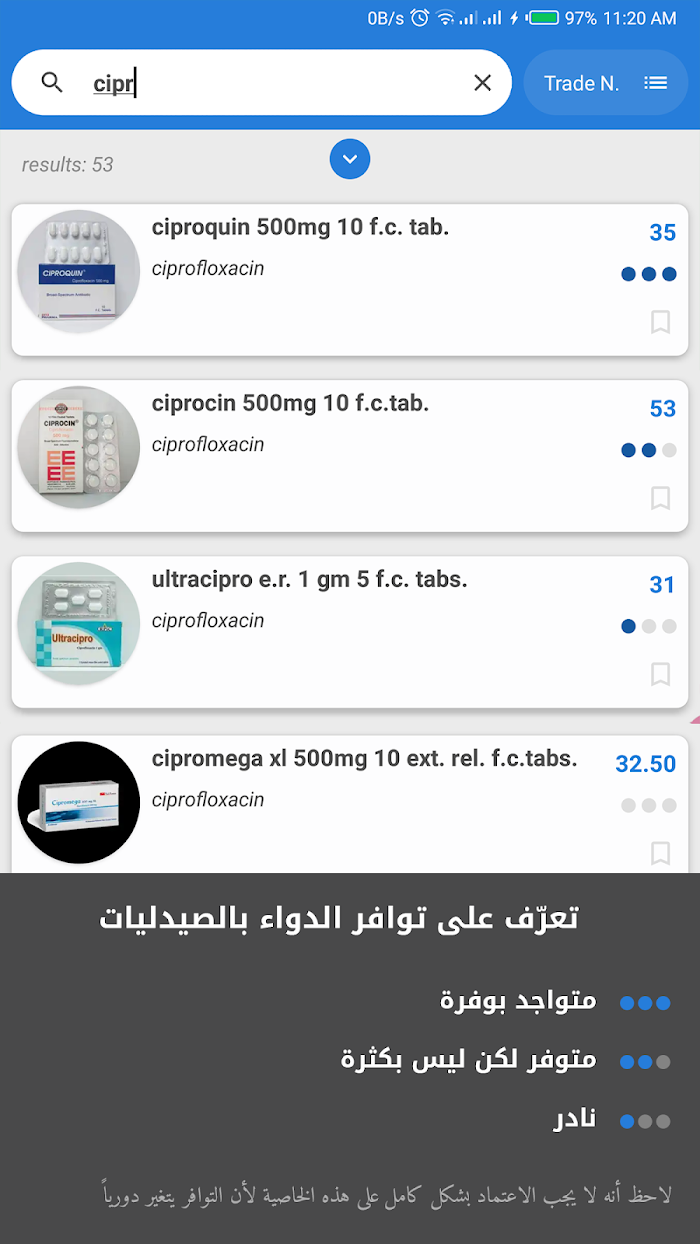Expand the blue chevron below the search bar
Screen dimensions: 700x1244
pyautogui.click(x=350, y=159)
